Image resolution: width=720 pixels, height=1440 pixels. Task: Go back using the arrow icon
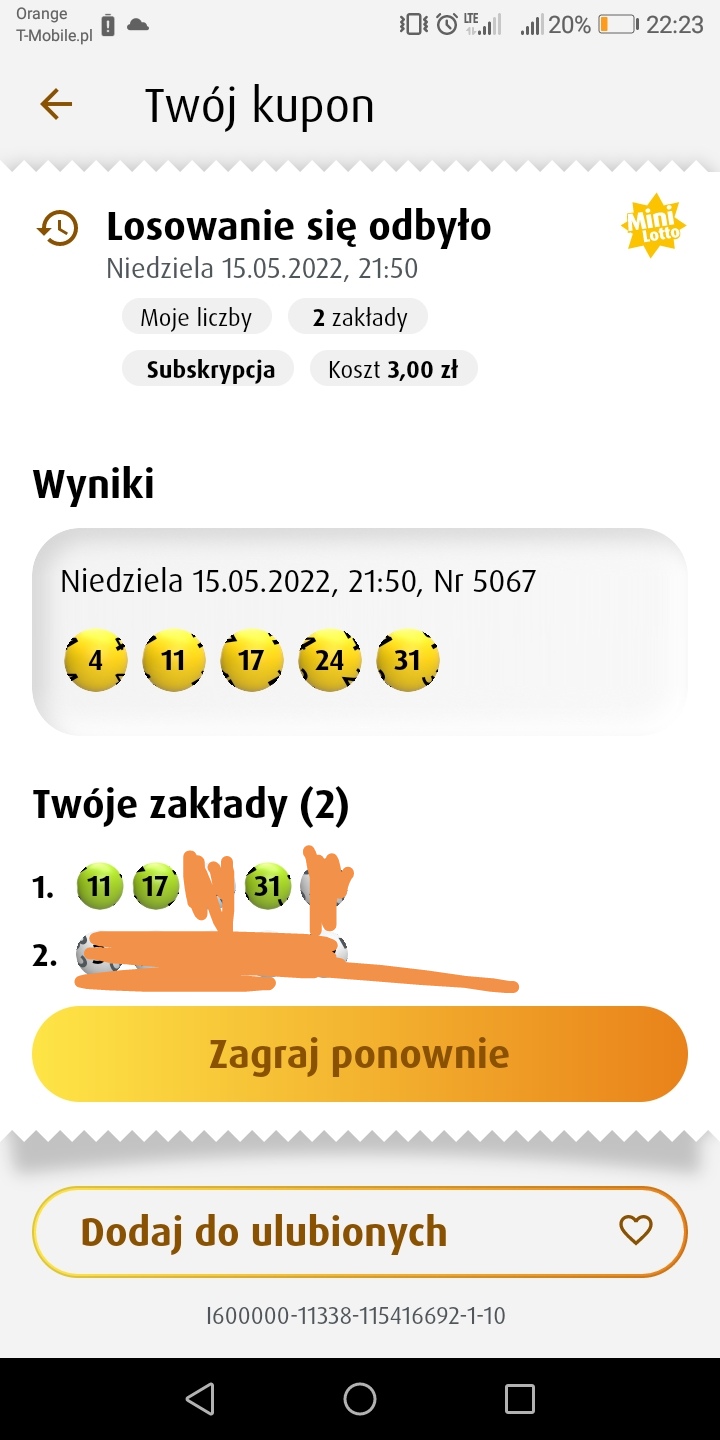[56, 104]
